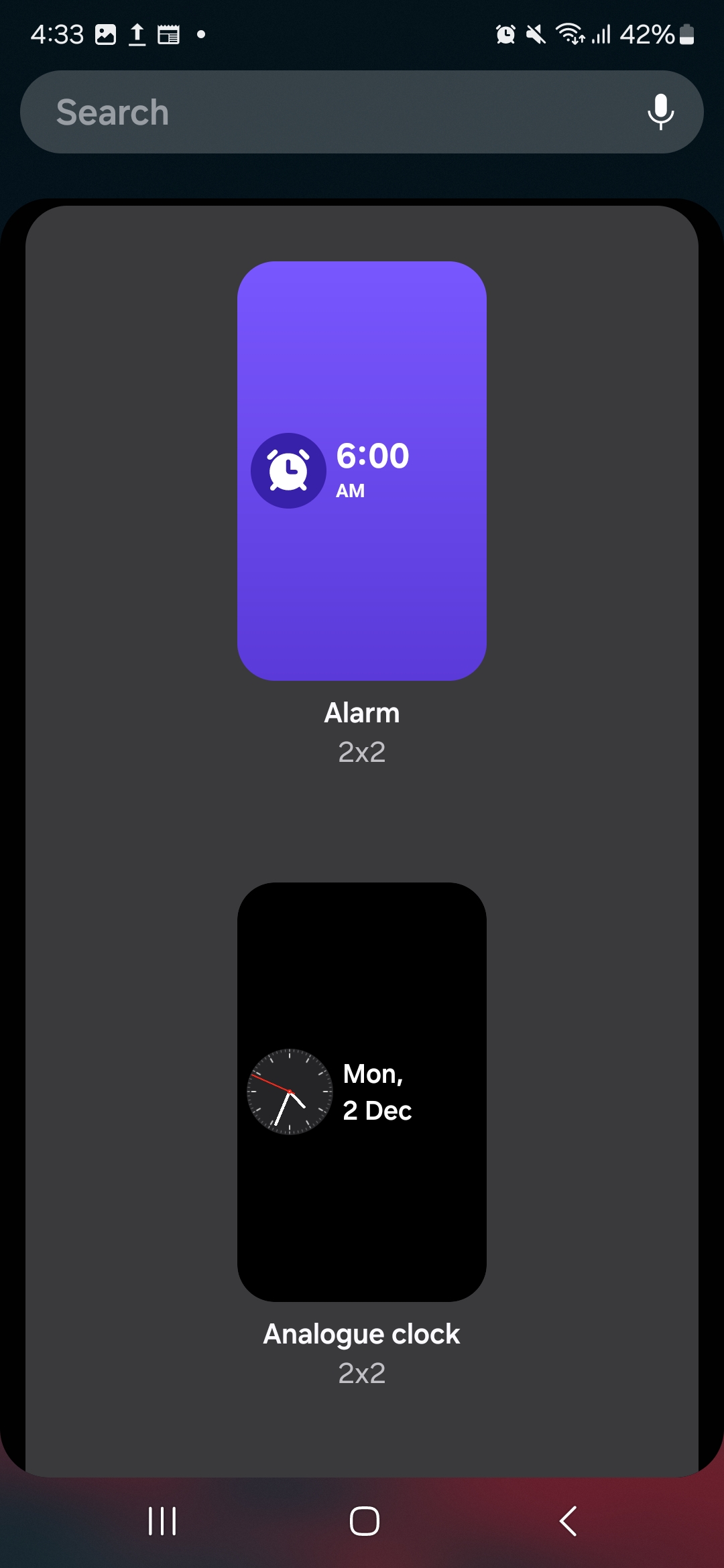Open recent apps
The height and width of the screenshot is (1568, 724).
click(x=162, y=1520)
